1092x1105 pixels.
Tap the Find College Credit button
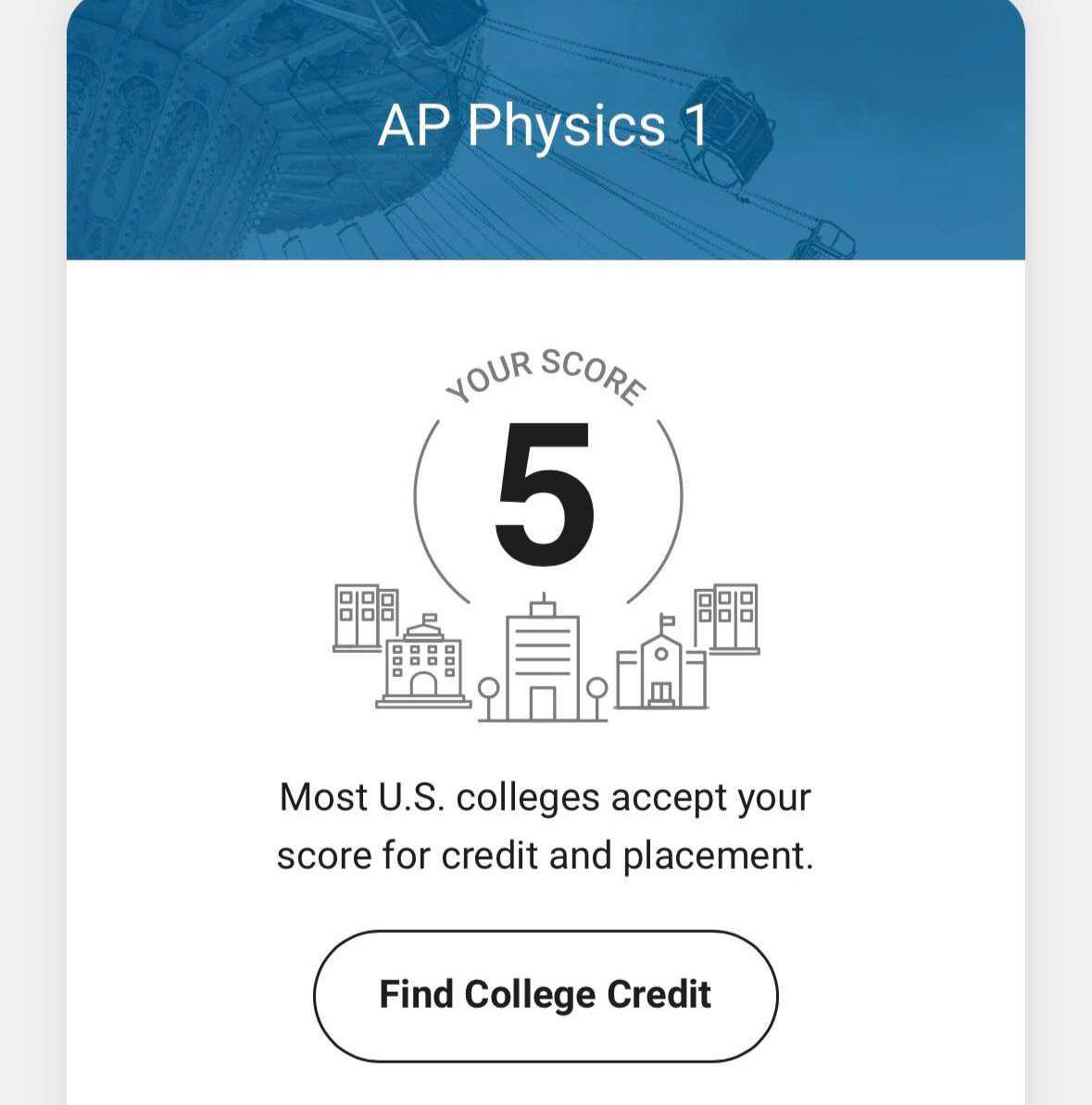click(x=546, y=995)
